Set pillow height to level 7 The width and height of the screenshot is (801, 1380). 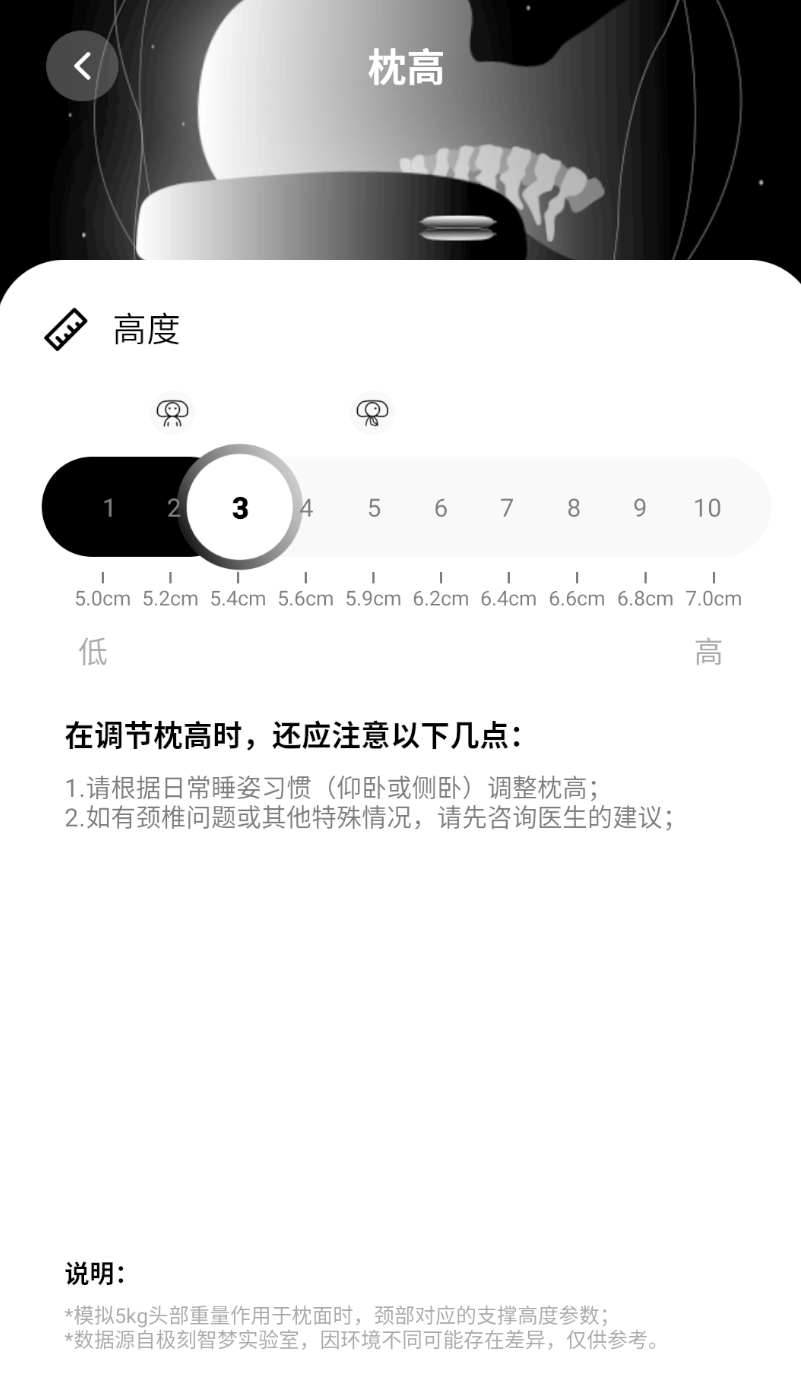(x=507, y=508)
